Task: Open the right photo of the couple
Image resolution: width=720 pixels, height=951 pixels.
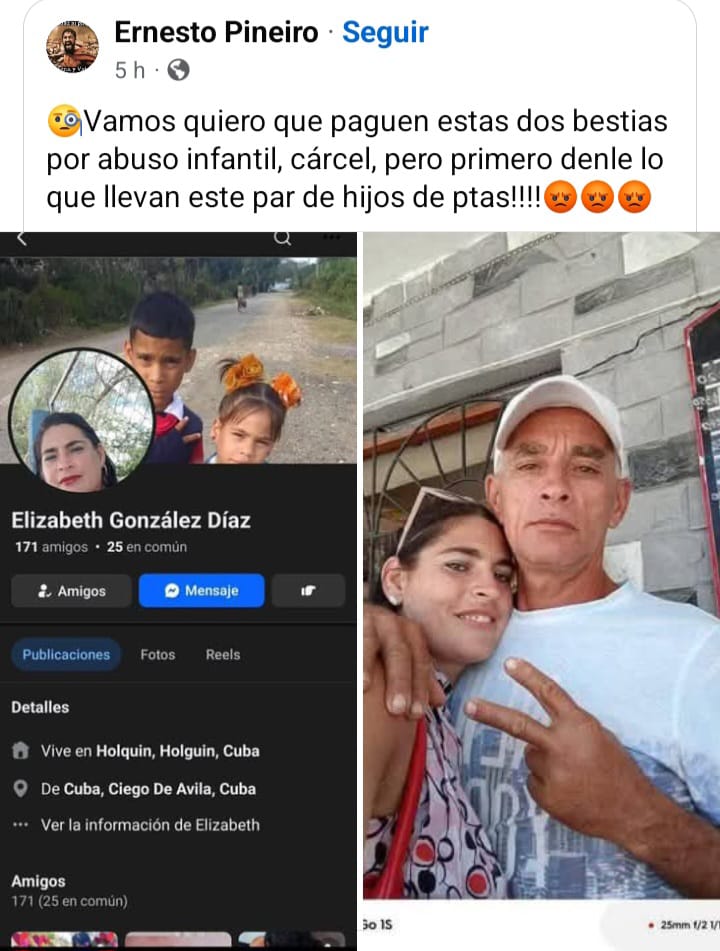Action: point(541,590)
